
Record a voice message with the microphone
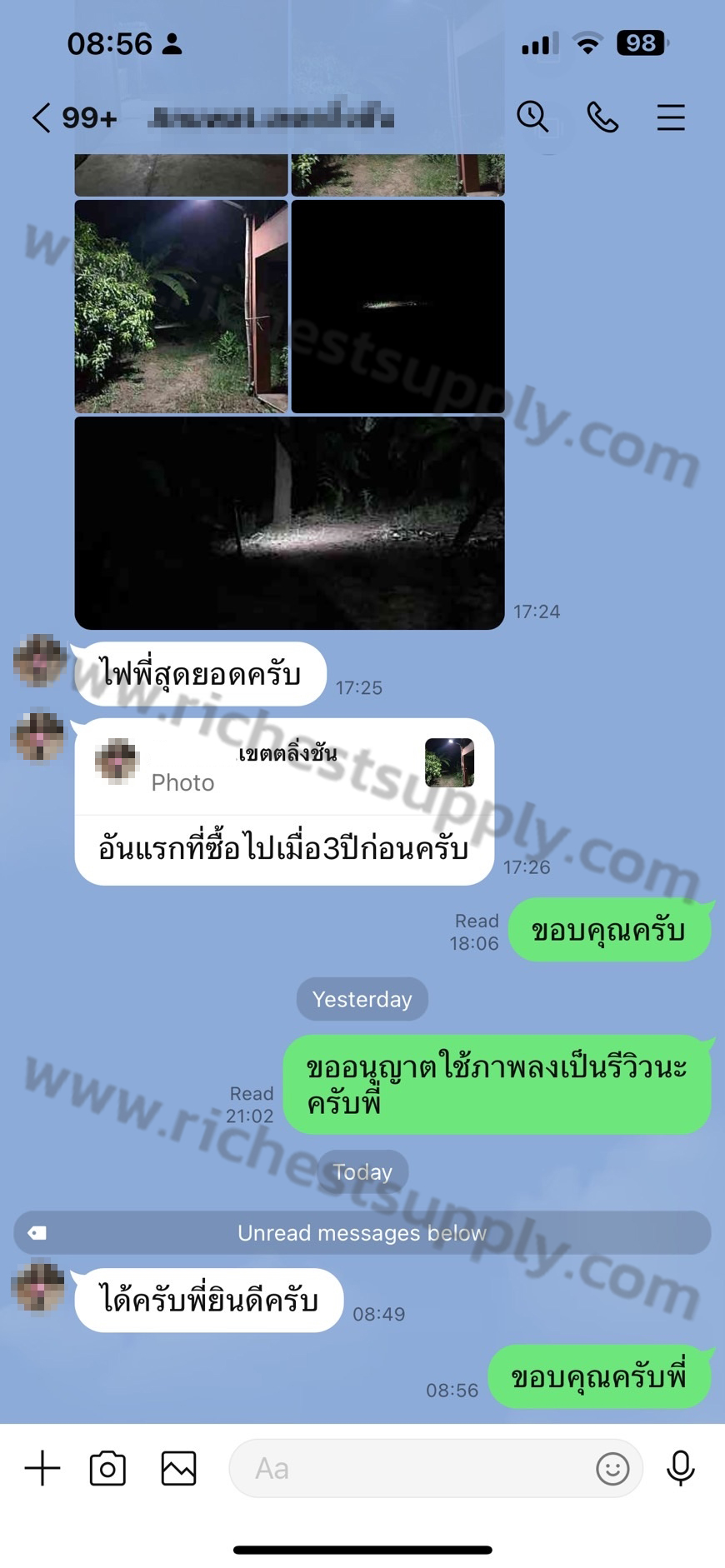[681, 1468]
